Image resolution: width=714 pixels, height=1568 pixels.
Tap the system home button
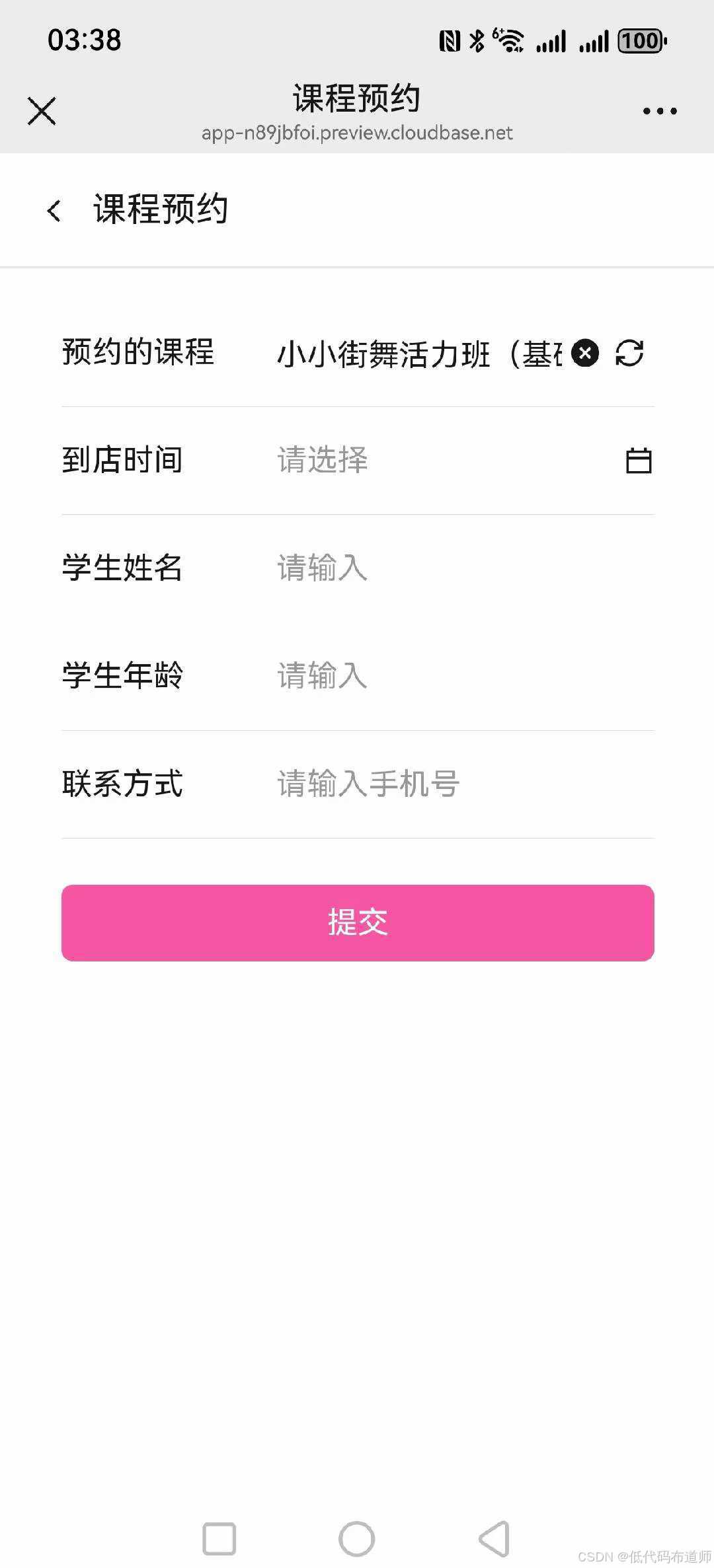[357, 1539]
